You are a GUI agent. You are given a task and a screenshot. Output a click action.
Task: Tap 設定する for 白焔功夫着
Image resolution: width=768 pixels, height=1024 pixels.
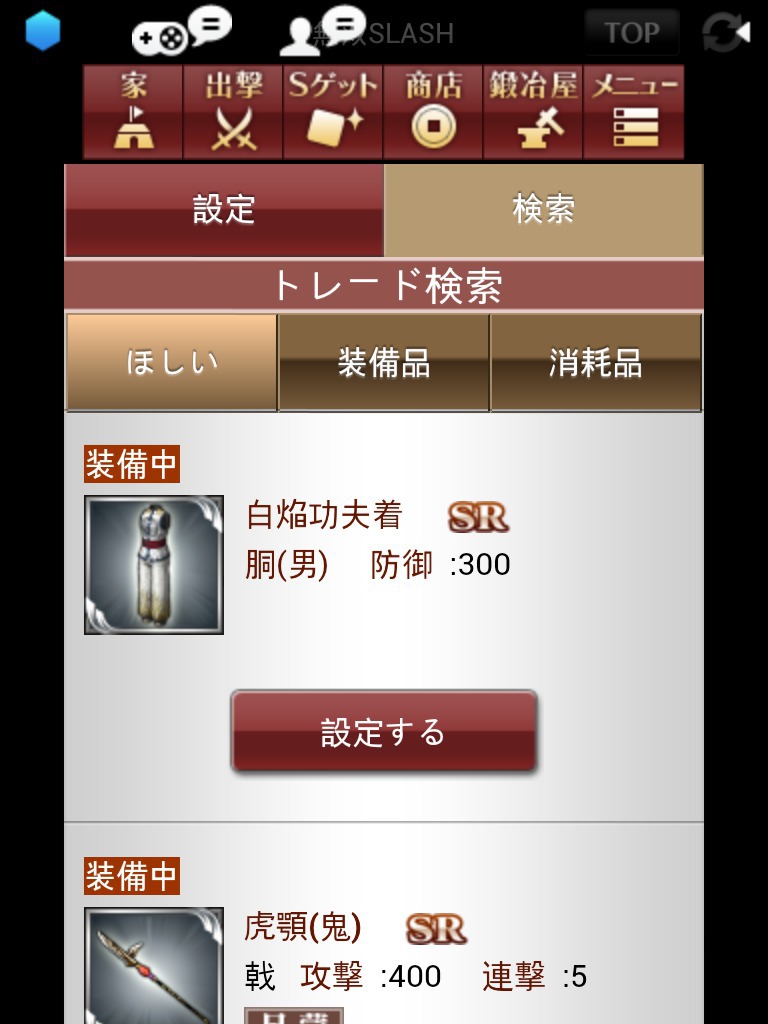point(384,732)
